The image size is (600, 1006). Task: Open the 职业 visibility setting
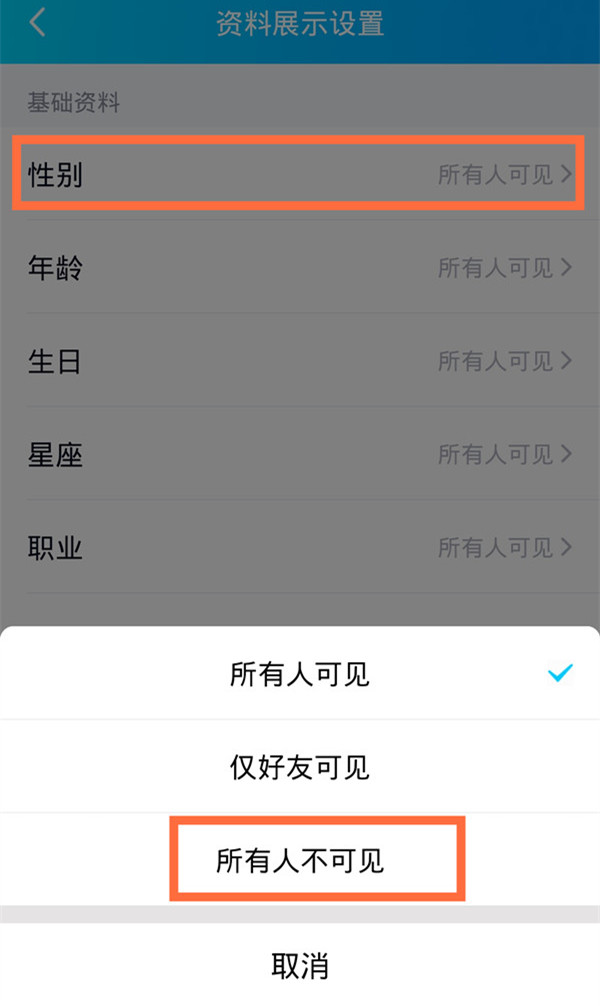(x=300, y=547)
